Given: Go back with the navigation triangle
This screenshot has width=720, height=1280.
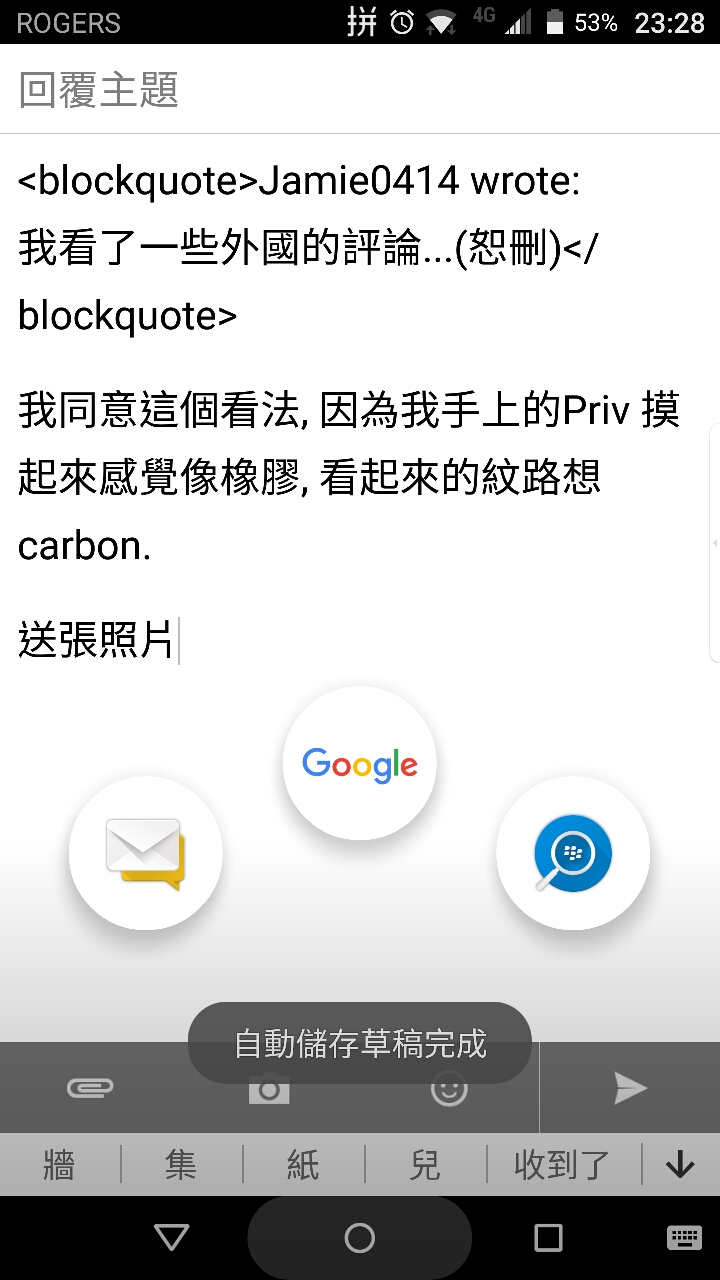Looking at the screenshot, I should (172, 1238).
